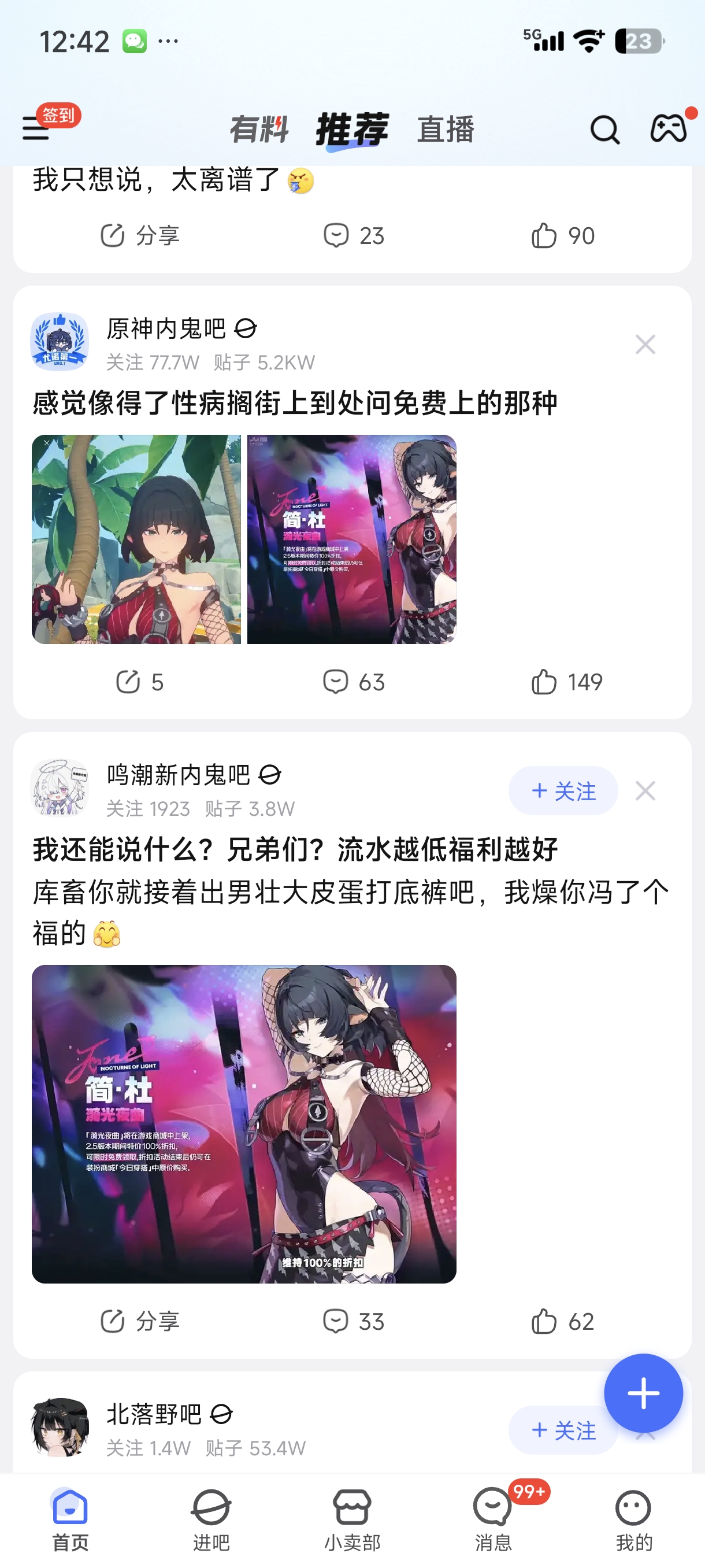This screenshot has height=1568, width=705.
Task: Open the game controller icon
Action: 668,128
